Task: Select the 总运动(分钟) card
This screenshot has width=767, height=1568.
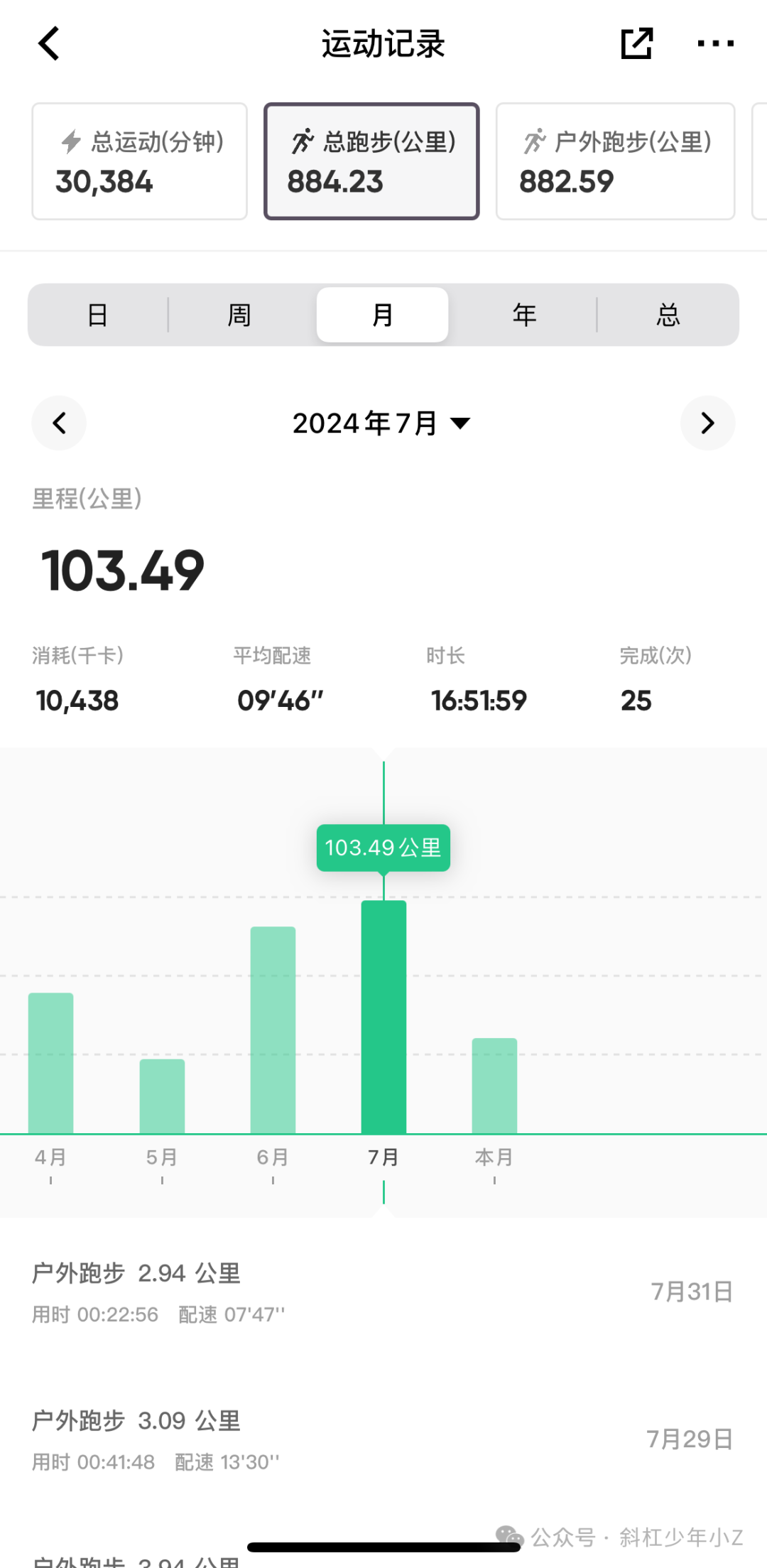Action: [140, 161]
